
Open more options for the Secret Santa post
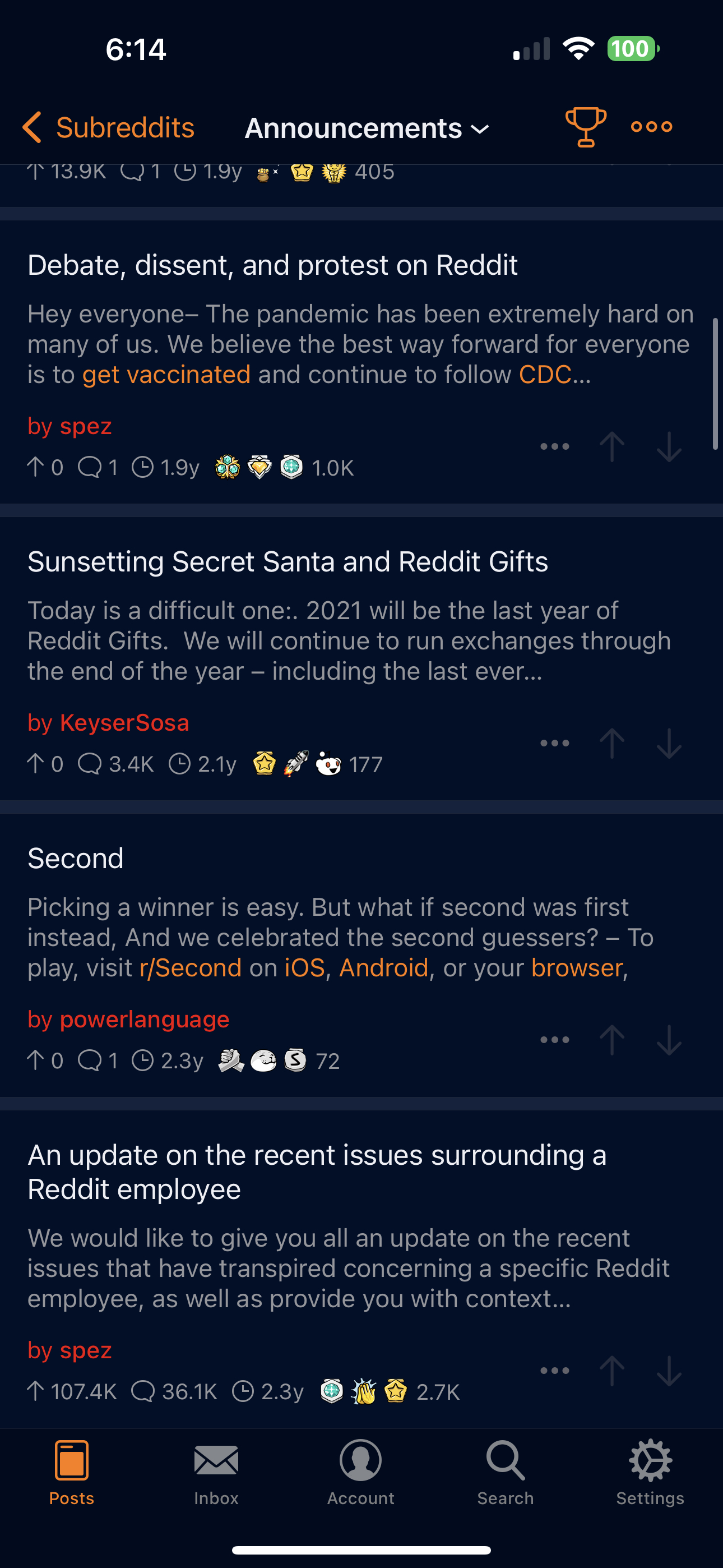tap(554, 743)
